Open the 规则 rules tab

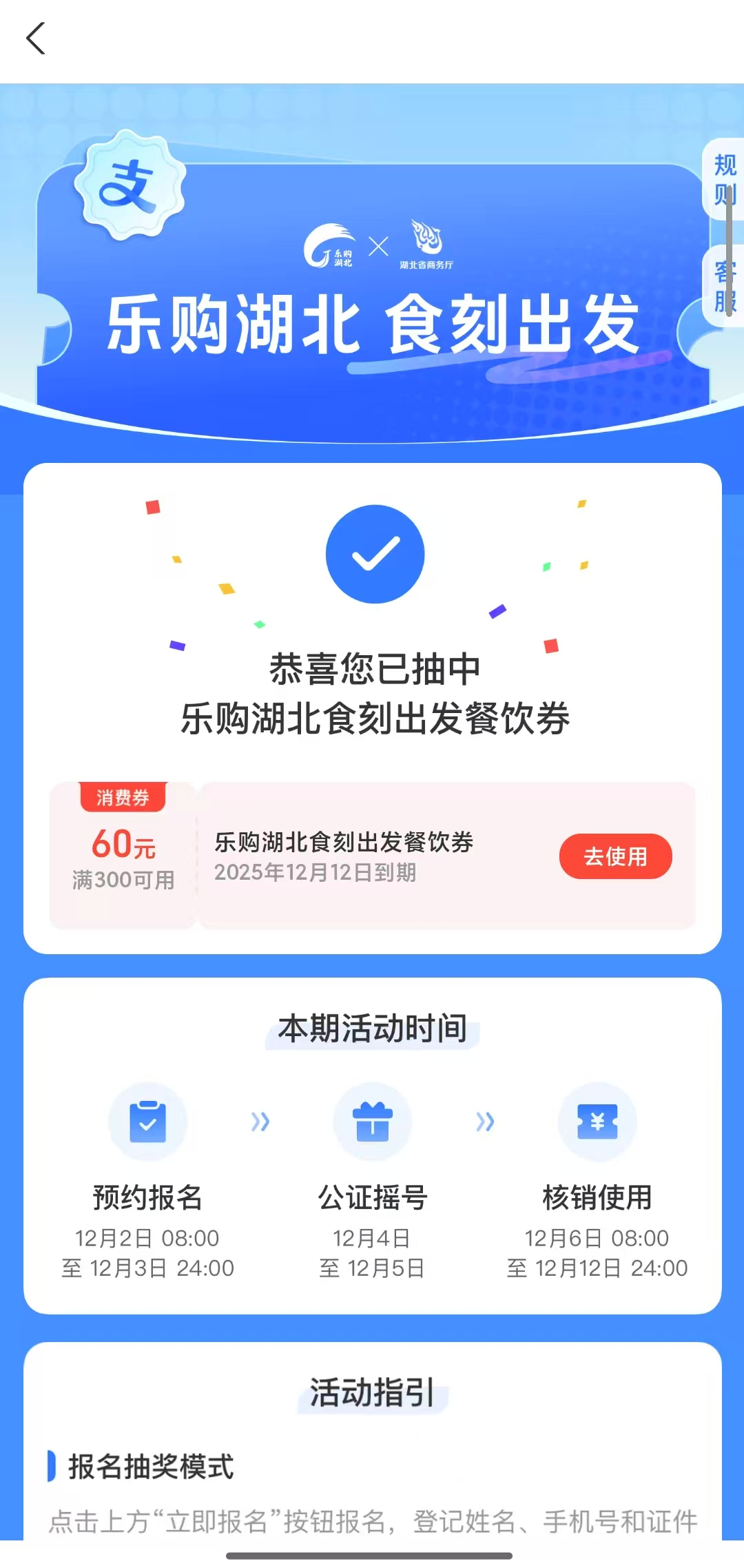coord(724,180)
